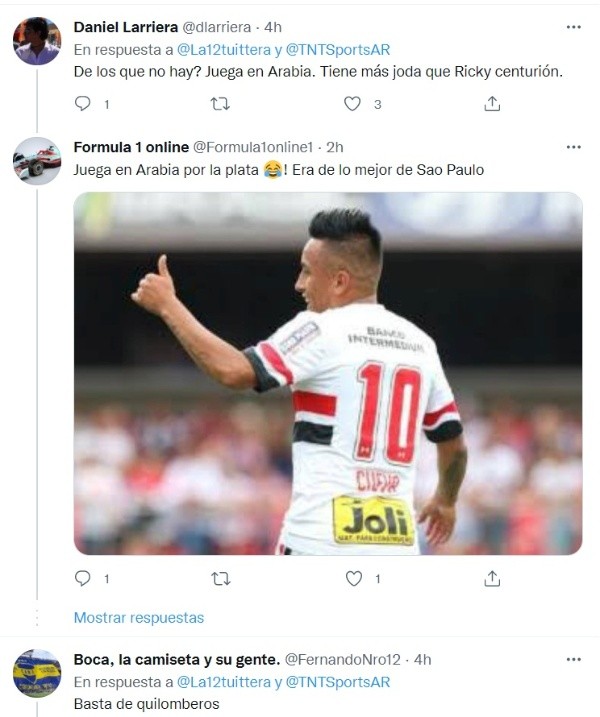Open overflow menu on Formula 1 online's tweet
The height and width of the screenshot is (717, 600).
573,147
